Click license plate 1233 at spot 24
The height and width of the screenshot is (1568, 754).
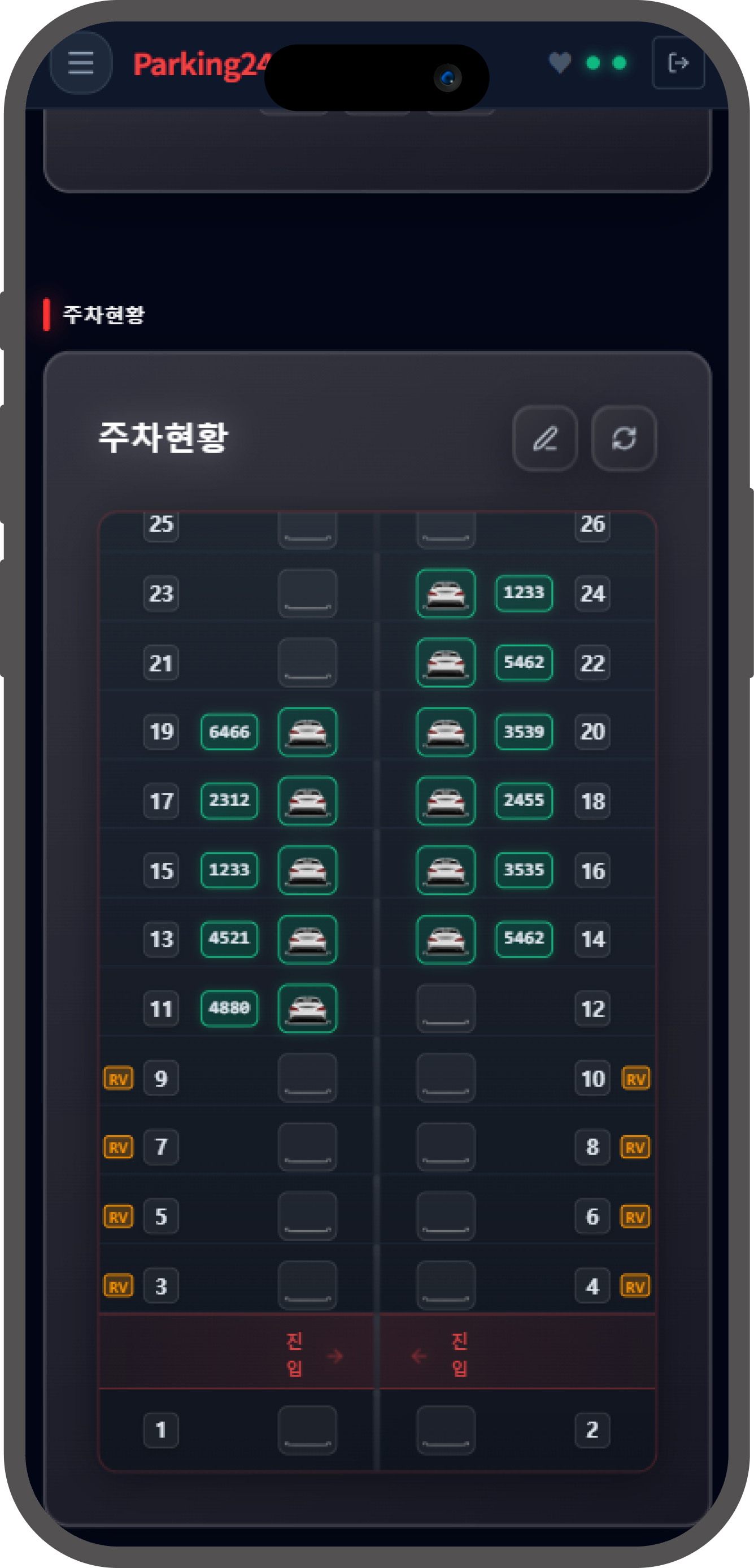point(524,593)
